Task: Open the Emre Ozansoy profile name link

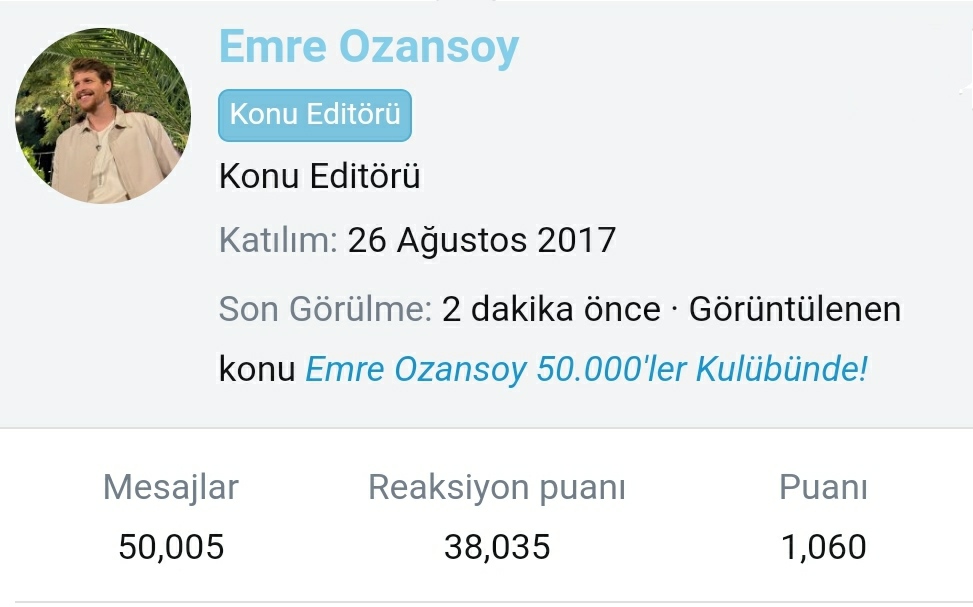Action: [x=368, y=47]
